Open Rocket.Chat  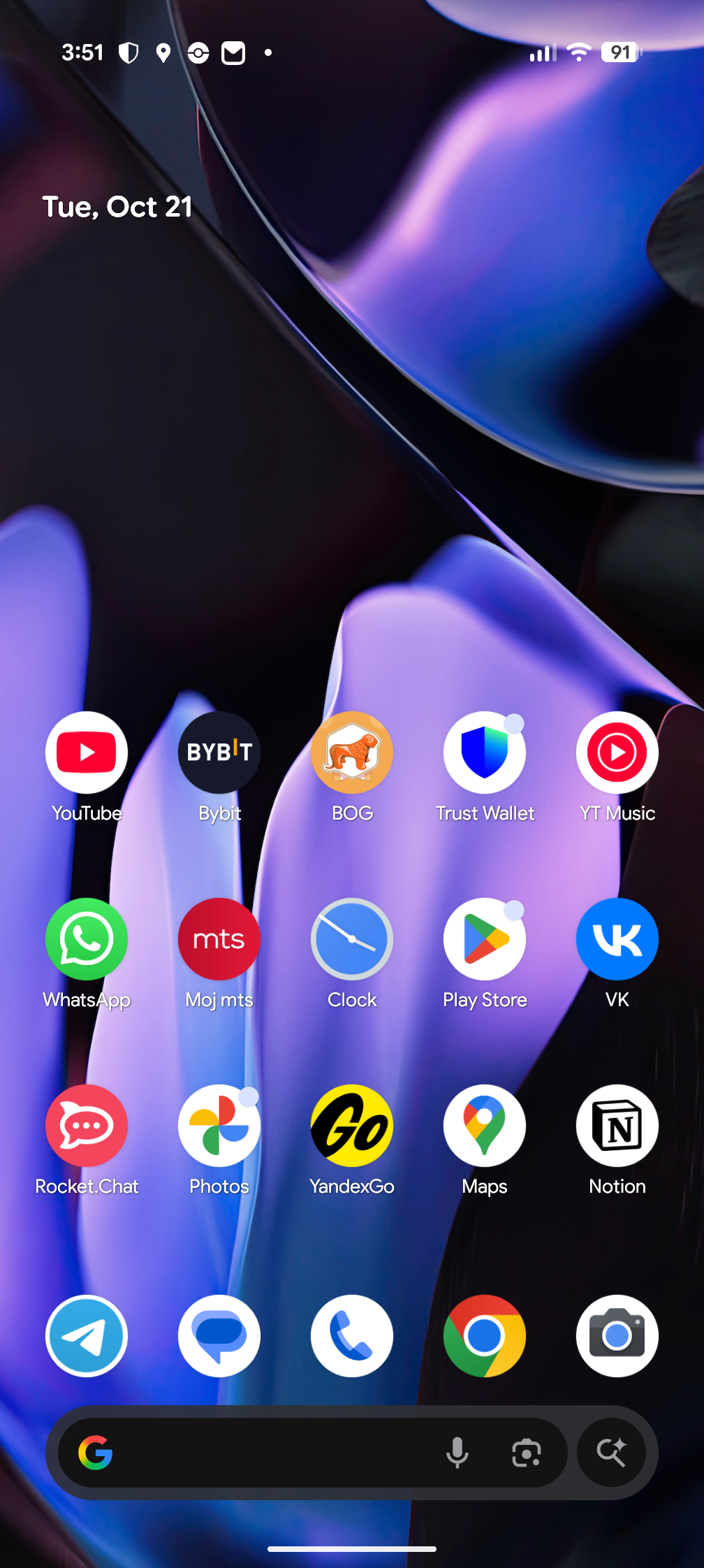click(x=87, y=1126)
